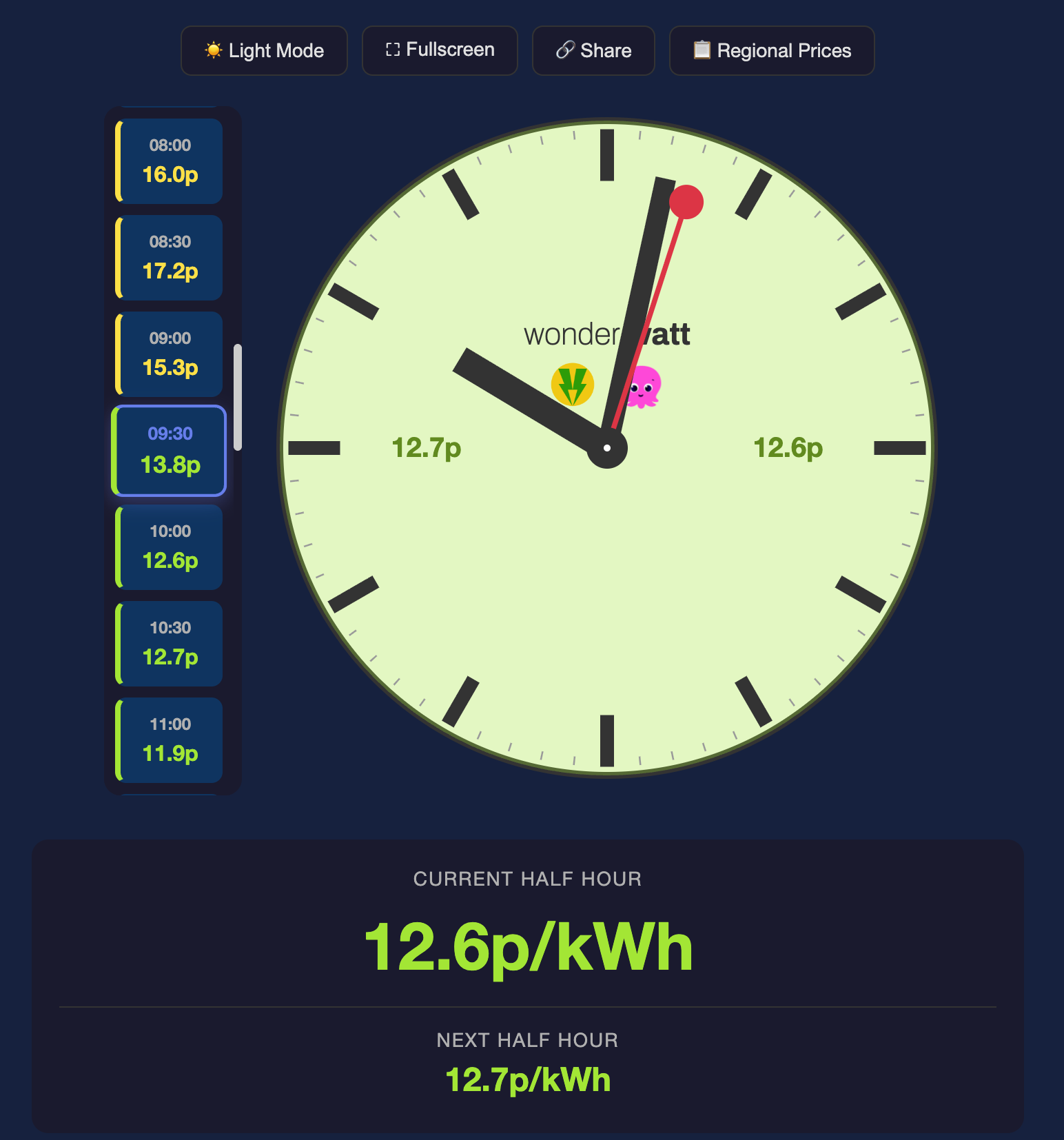This screenshot has width=1064, height=1140.
Task: Pick the 10:00 slot at 12.6p
Action: pos(169,547)
